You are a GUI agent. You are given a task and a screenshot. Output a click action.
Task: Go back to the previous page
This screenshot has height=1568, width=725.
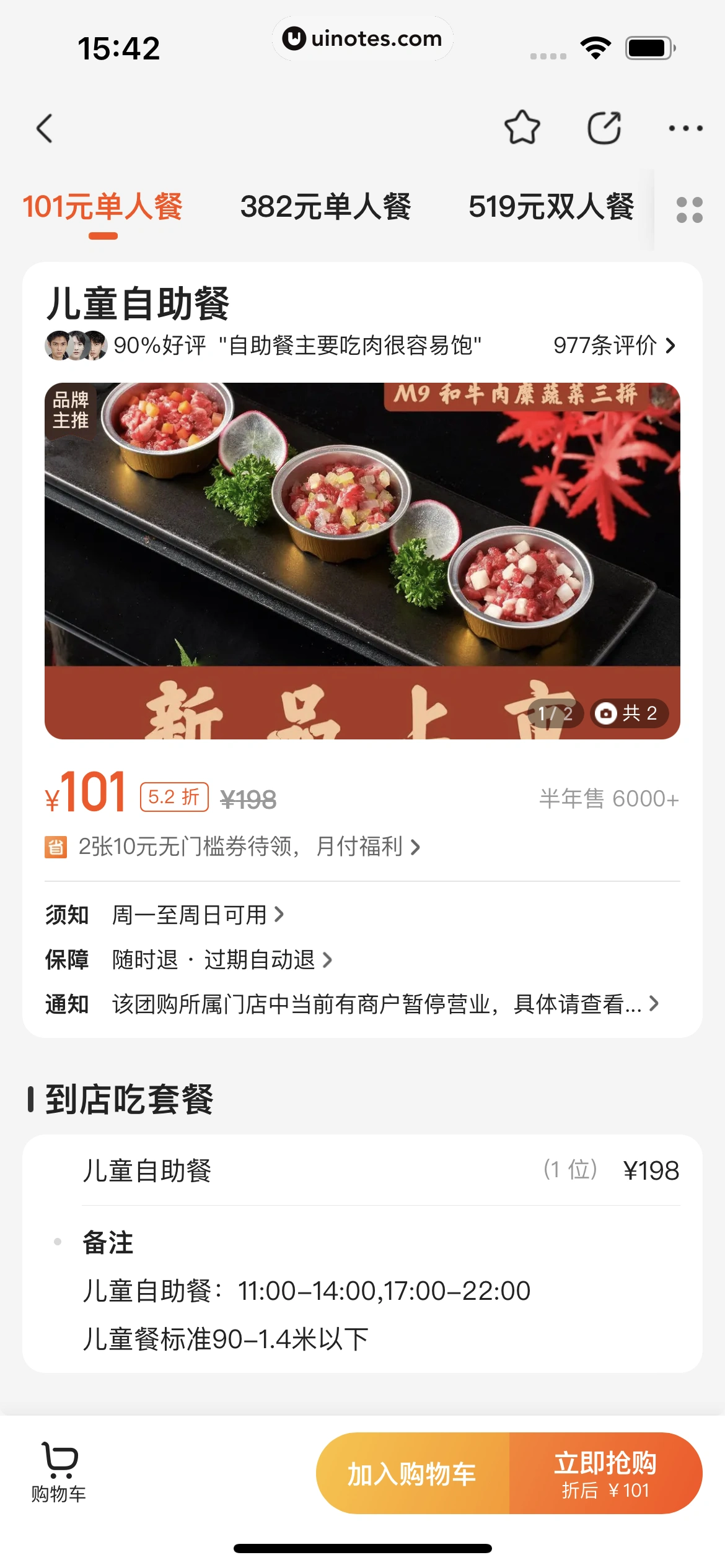point(45,129)
